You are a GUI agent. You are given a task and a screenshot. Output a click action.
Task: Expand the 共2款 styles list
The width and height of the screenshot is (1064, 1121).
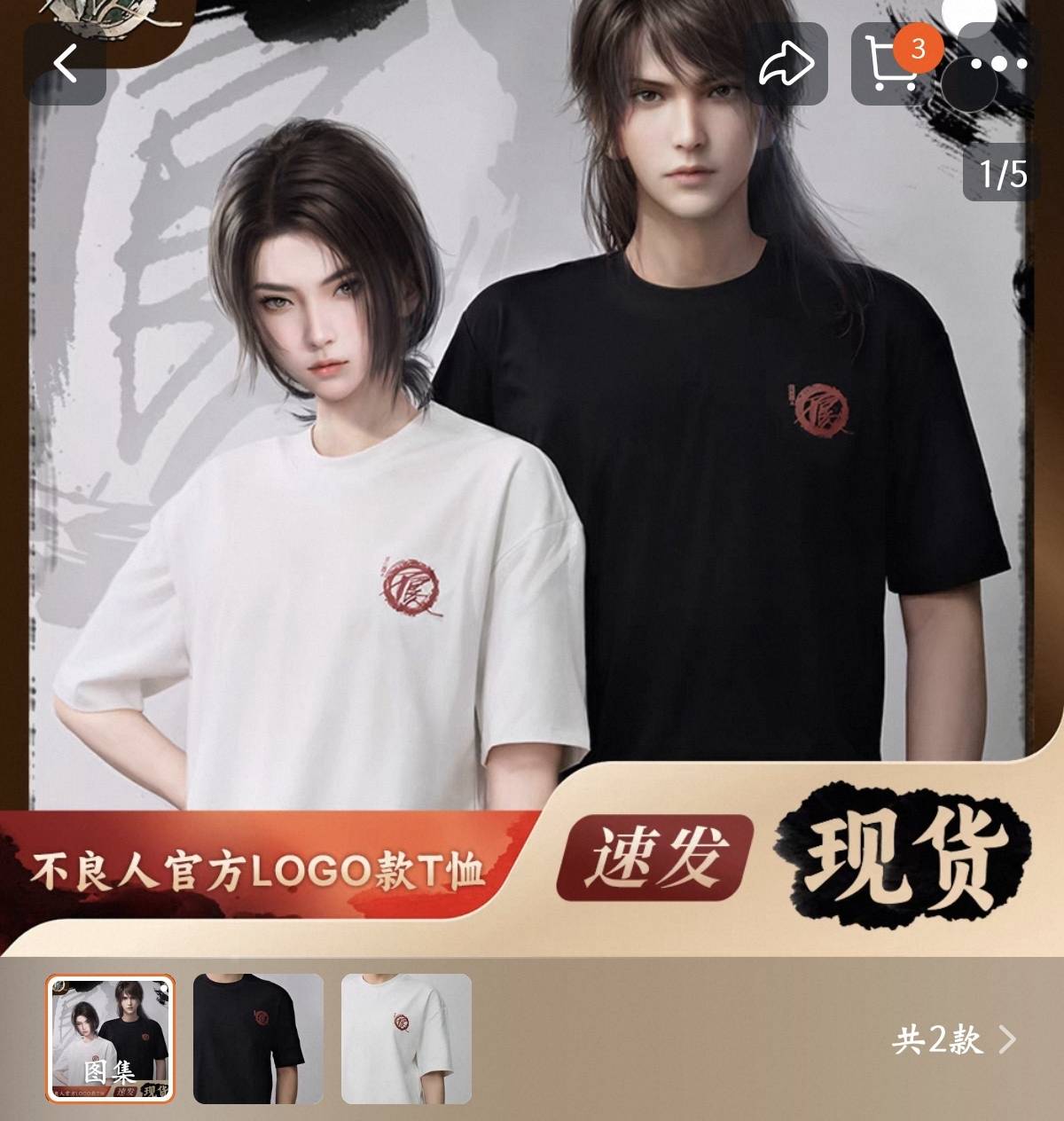(954, 1039)
